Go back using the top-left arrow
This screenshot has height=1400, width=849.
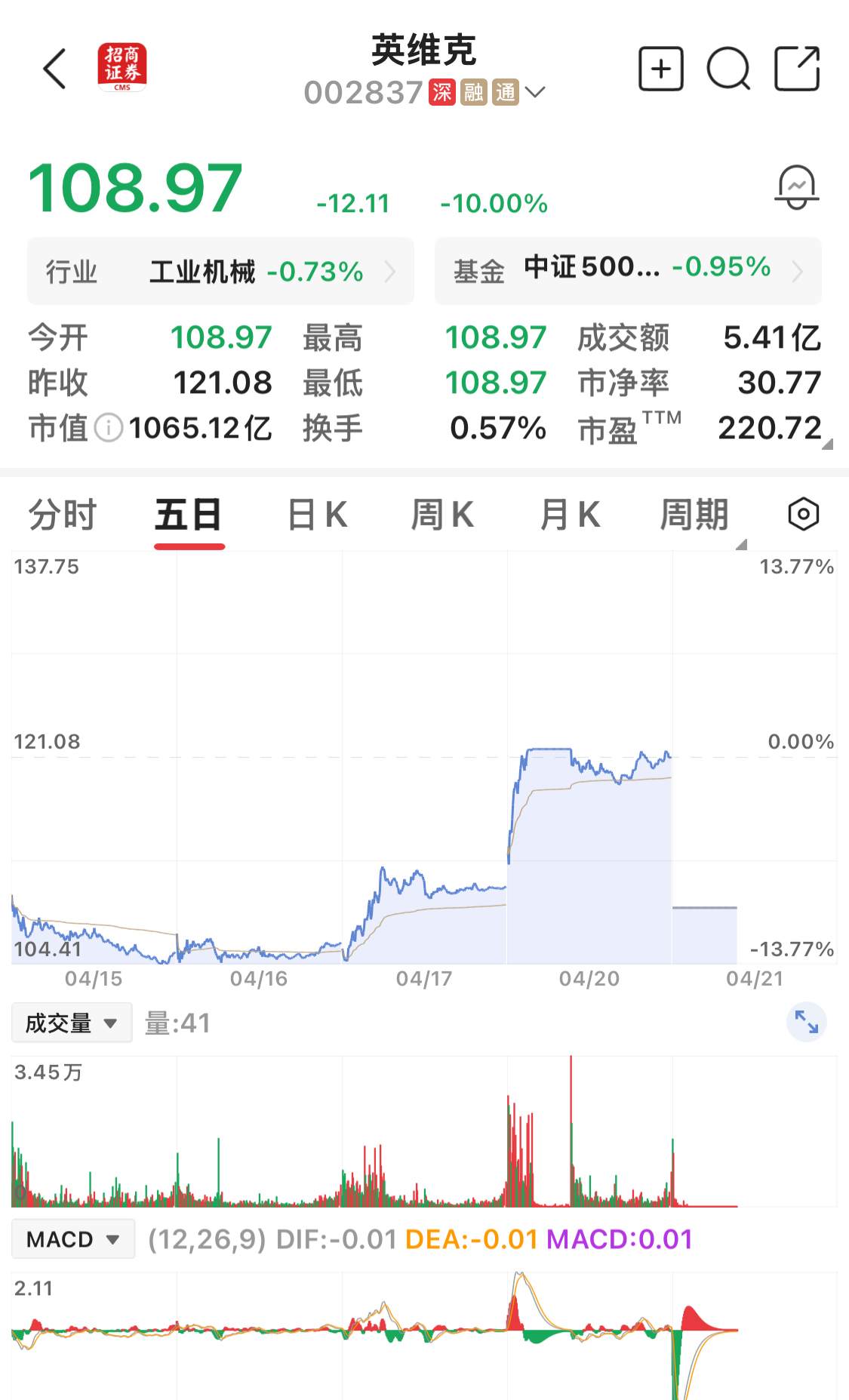coord(54,69)
